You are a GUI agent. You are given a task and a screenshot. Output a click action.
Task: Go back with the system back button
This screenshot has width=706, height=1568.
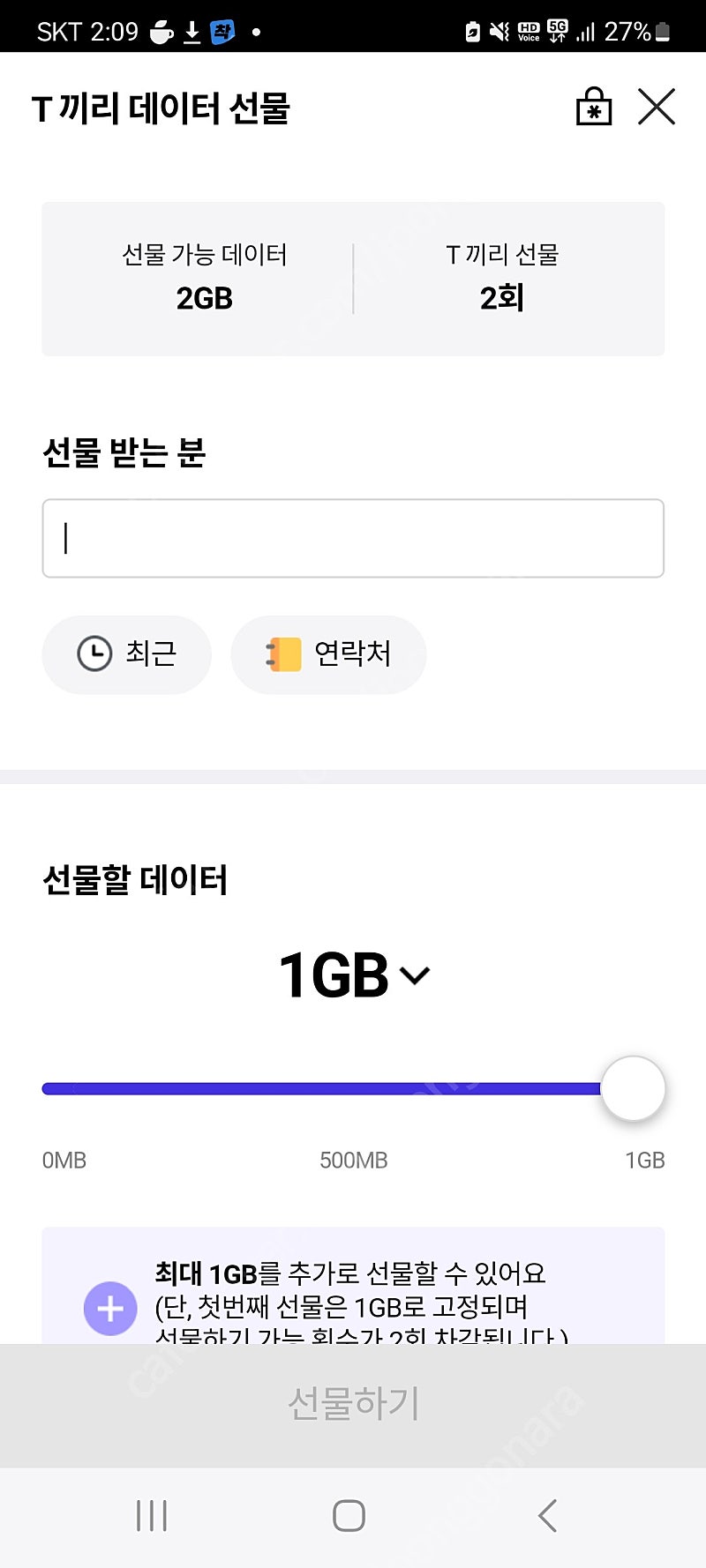(548, 1515)
